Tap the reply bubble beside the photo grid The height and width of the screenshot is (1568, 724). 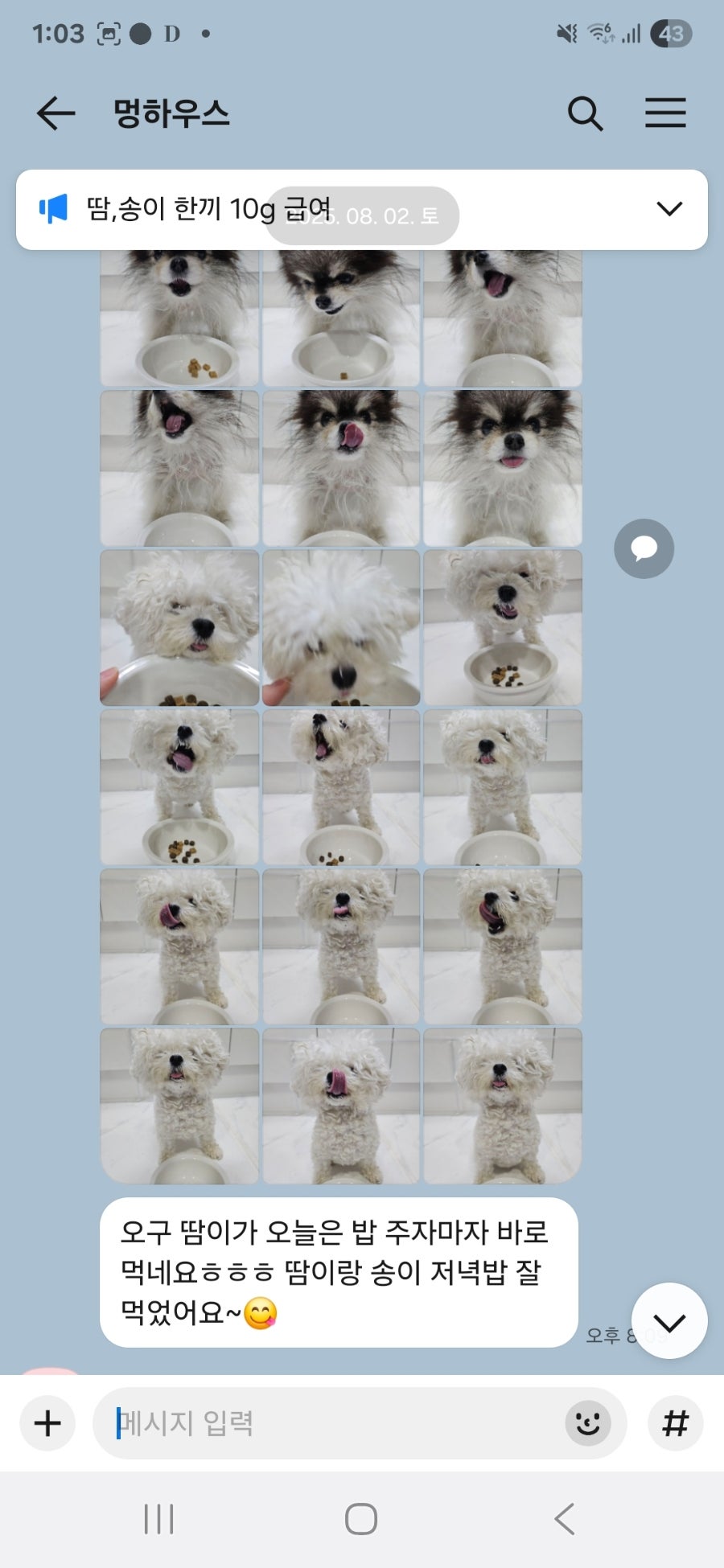point(644,548)
